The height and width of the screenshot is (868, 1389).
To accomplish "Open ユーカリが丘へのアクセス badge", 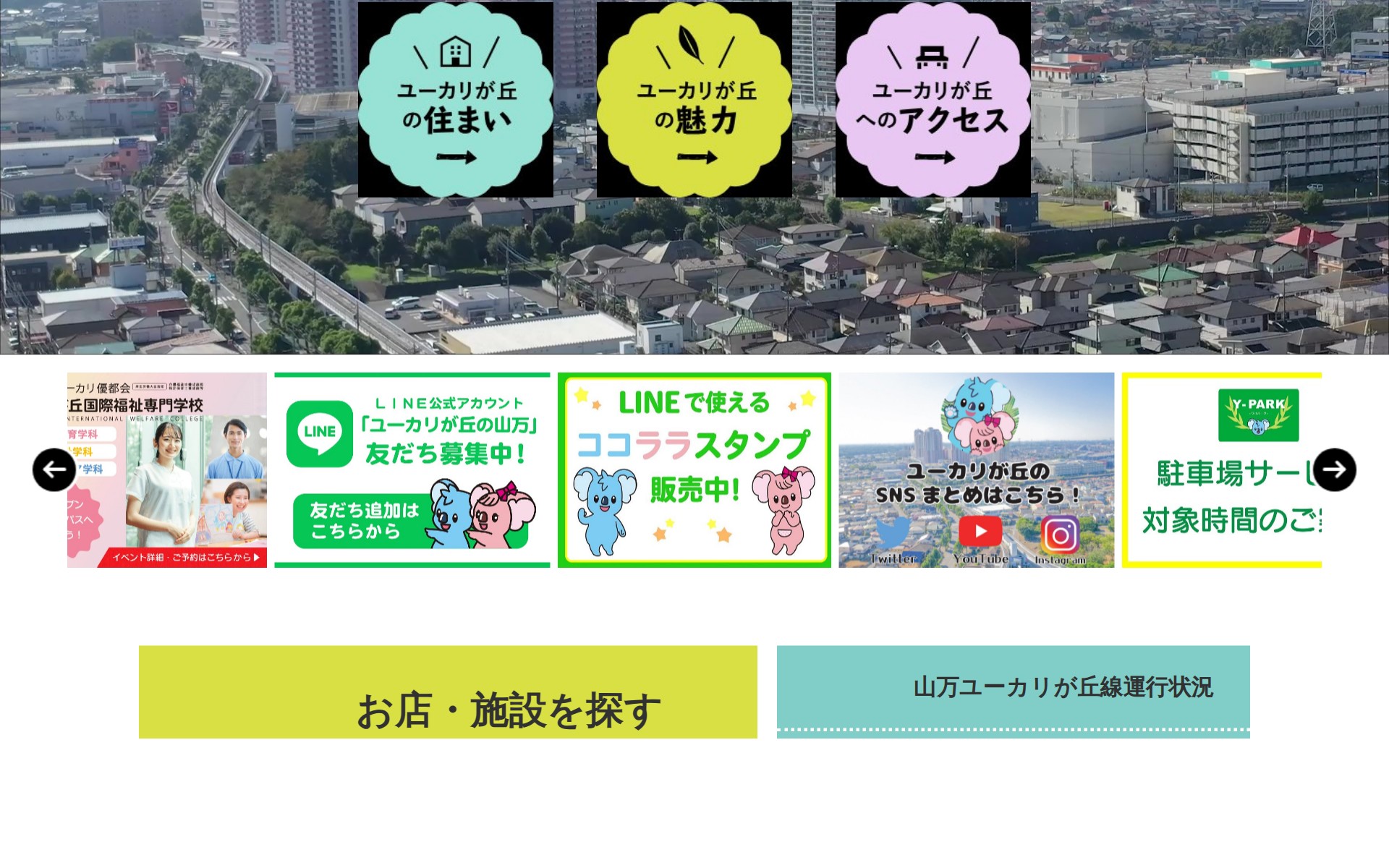I will pyautogui.click(x=933, y=100).
